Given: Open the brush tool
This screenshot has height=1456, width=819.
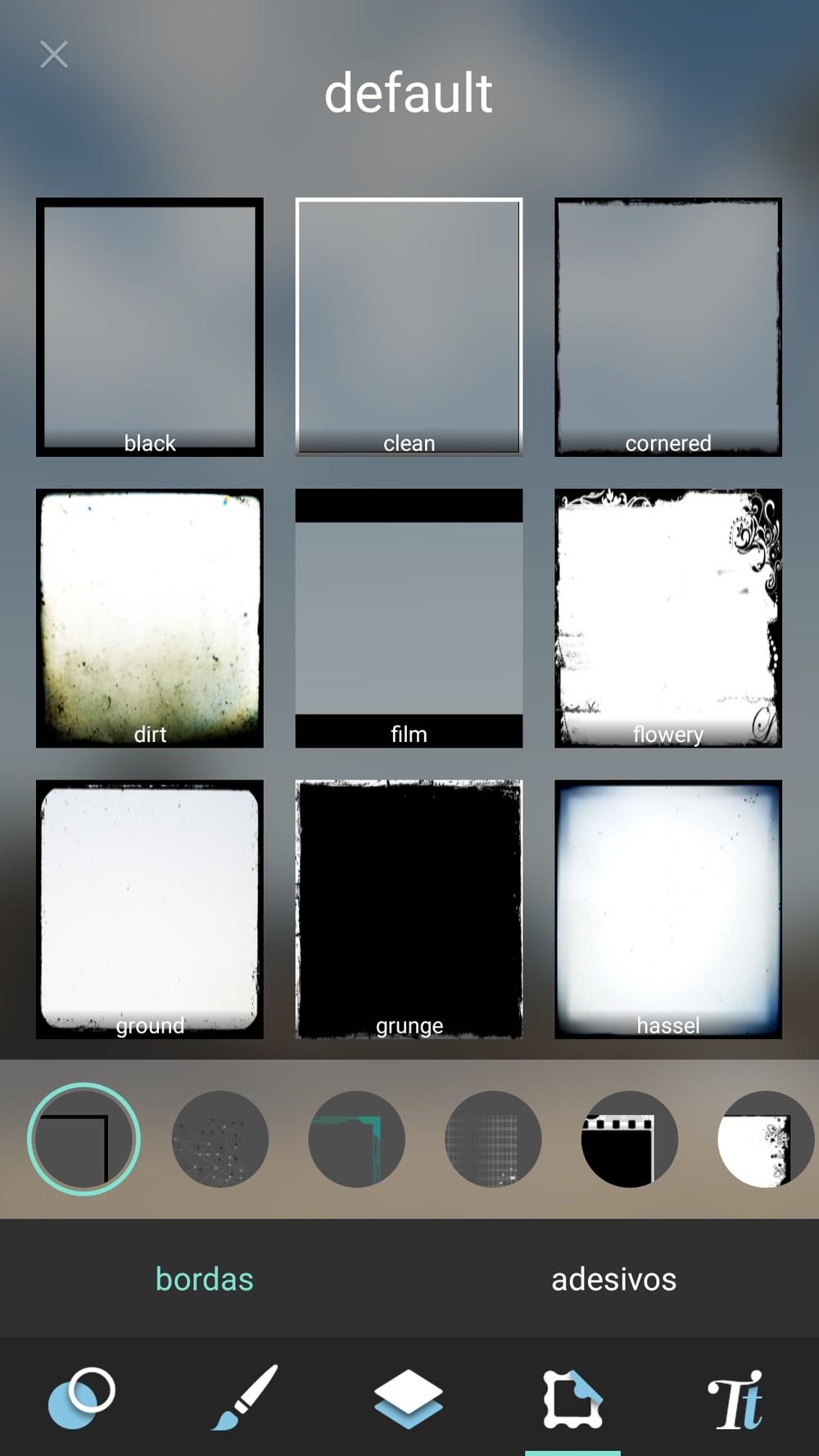Looking at the screenshot, I should click(x=245, y=1397).
